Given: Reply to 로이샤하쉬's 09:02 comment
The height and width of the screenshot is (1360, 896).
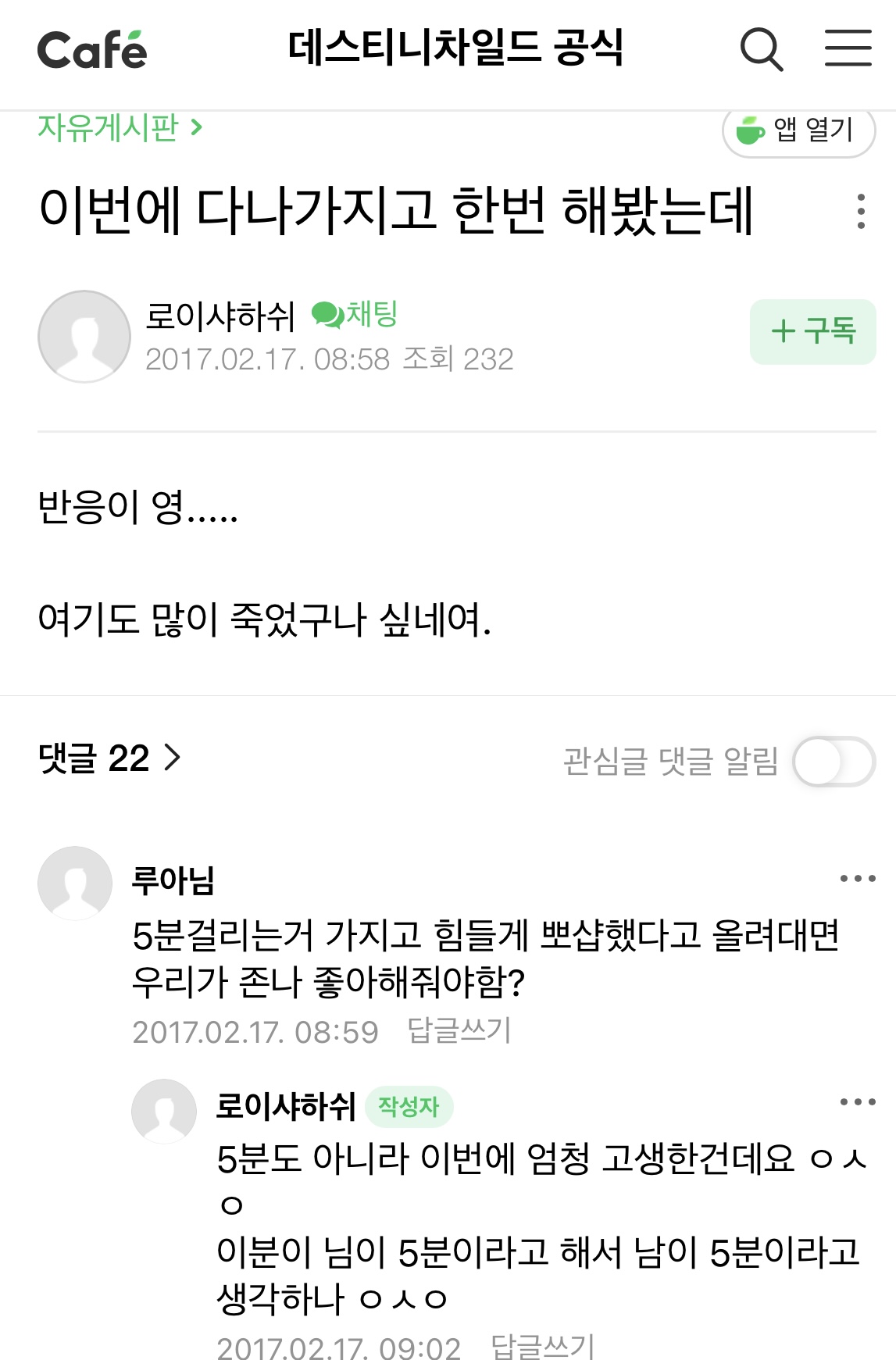Looking at the screenshot, I should [542, 1346].
